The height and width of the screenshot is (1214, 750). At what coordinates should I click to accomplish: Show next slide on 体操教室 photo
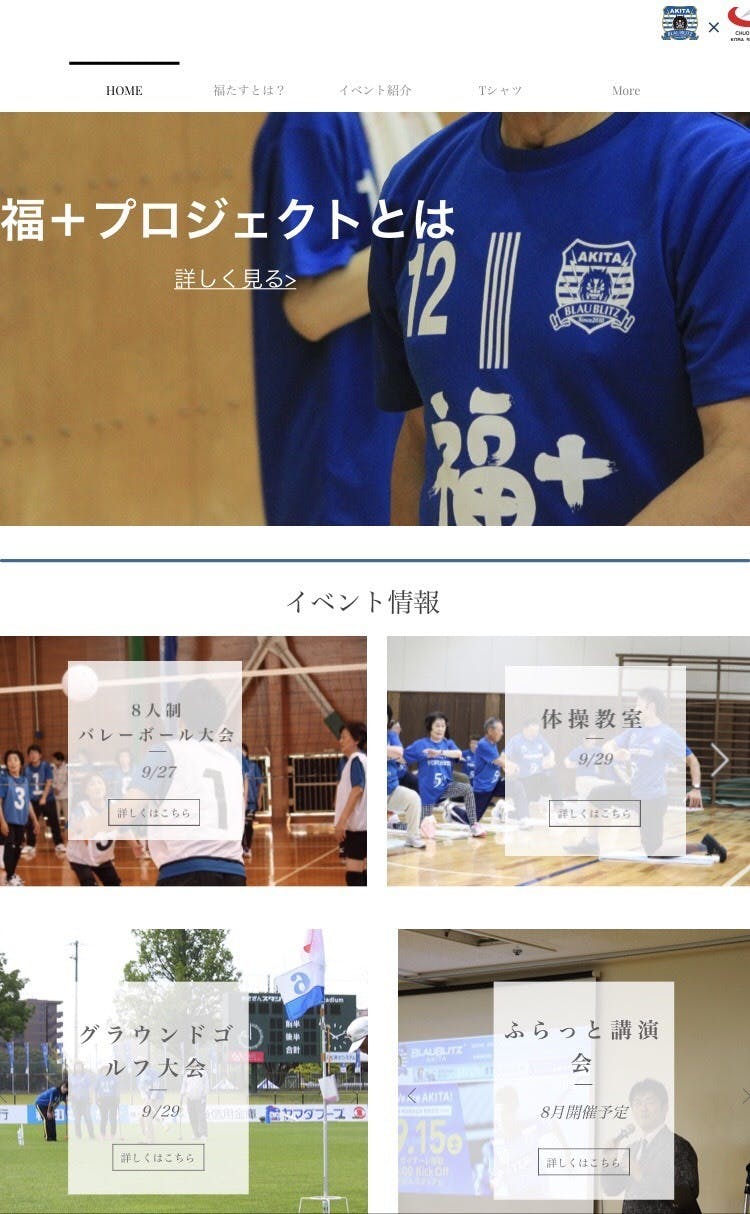click(x=720, y=760)
